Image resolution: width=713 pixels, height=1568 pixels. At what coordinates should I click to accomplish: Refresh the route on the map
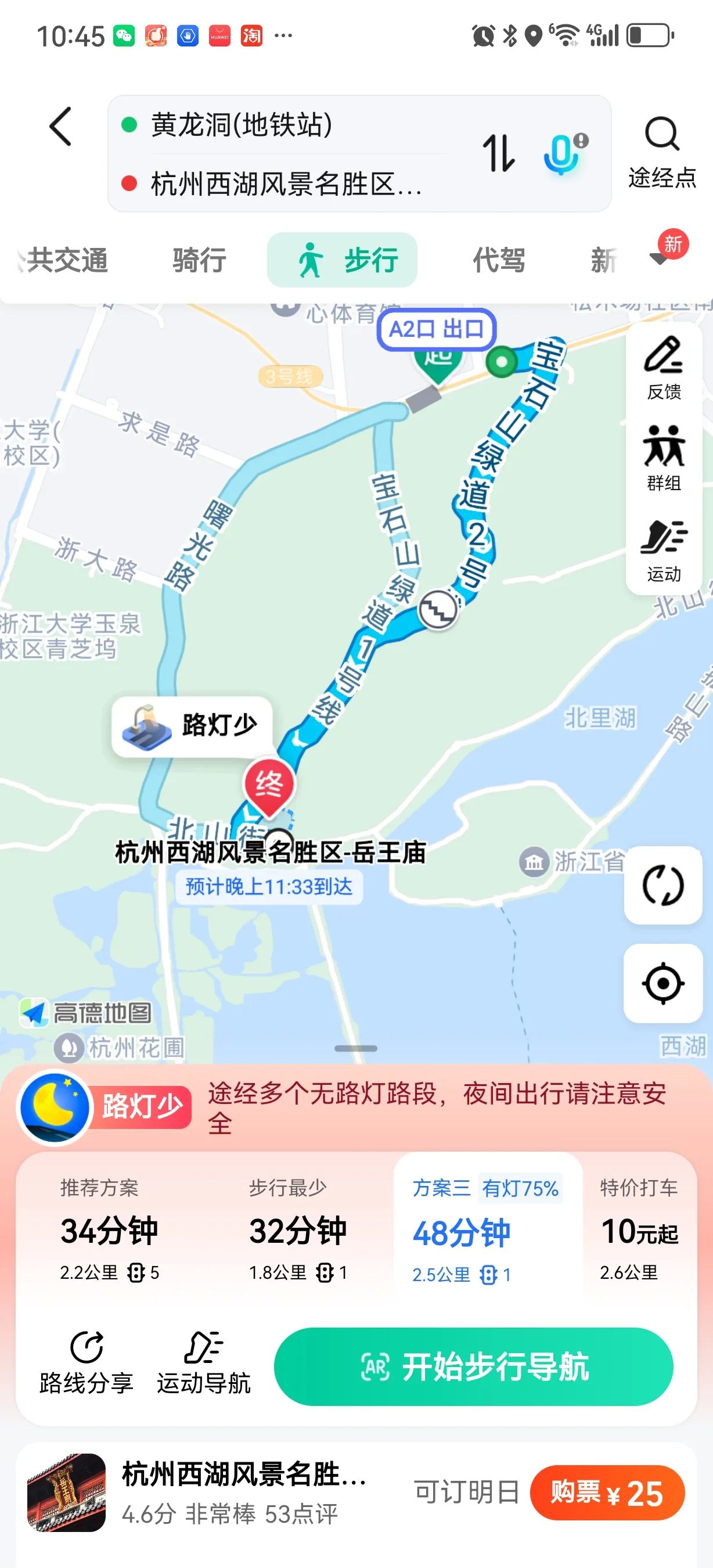tap(663, 885)
